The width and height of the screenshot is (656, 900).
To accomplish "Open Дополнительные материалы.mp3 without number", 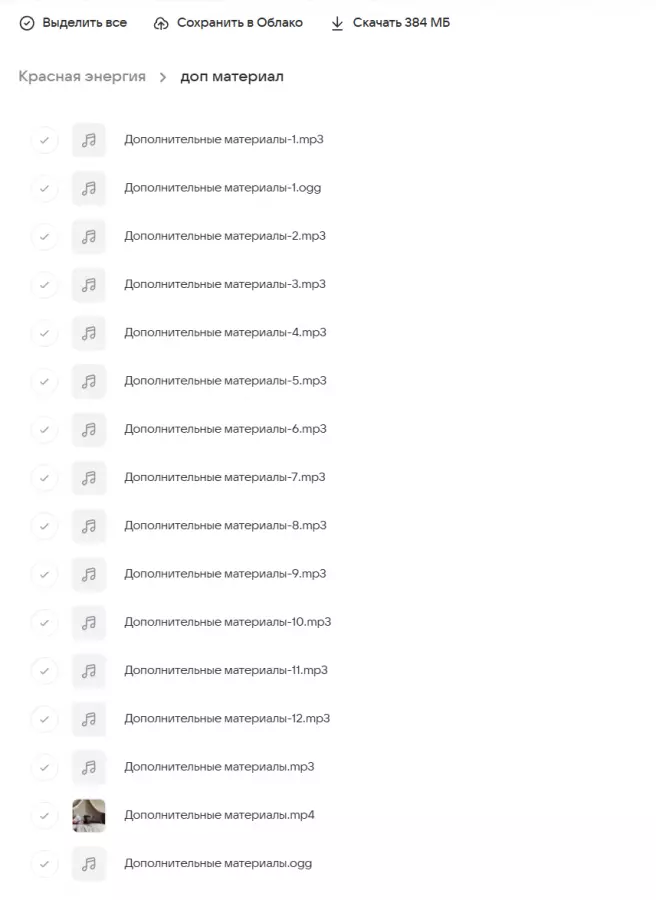I will 219,767.
